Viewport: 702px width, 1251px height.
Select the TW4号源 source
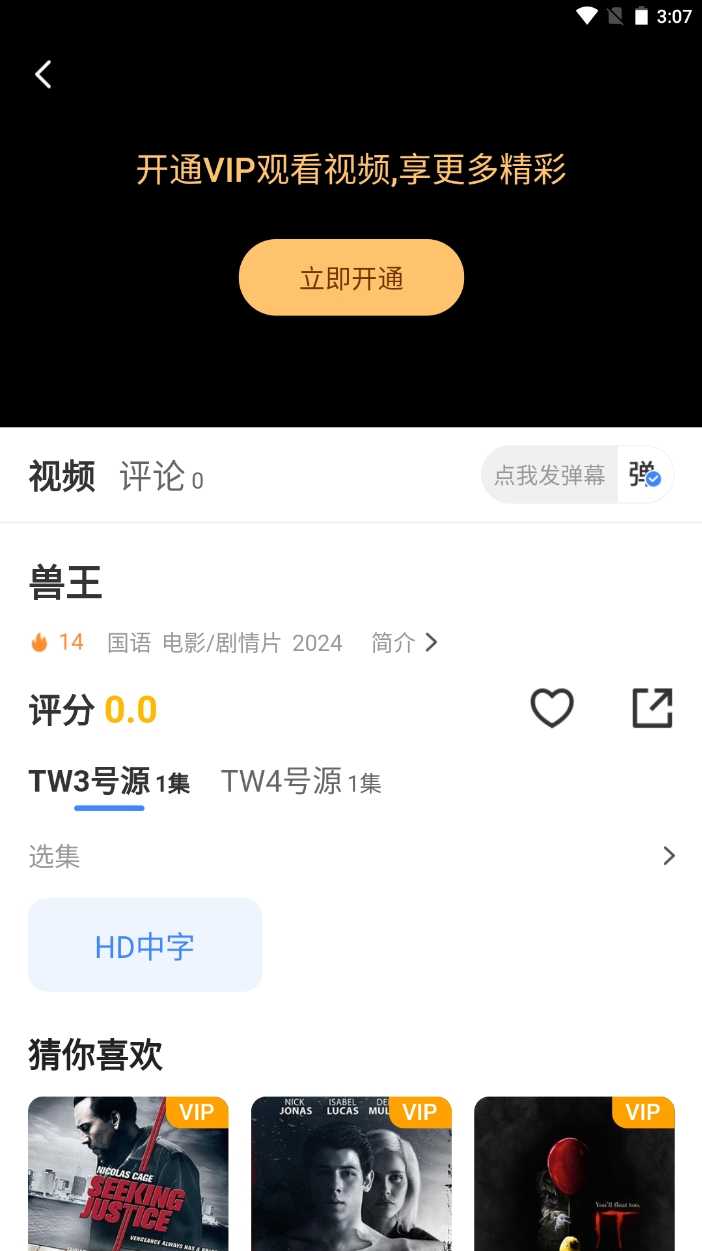(x=300, y=782)
